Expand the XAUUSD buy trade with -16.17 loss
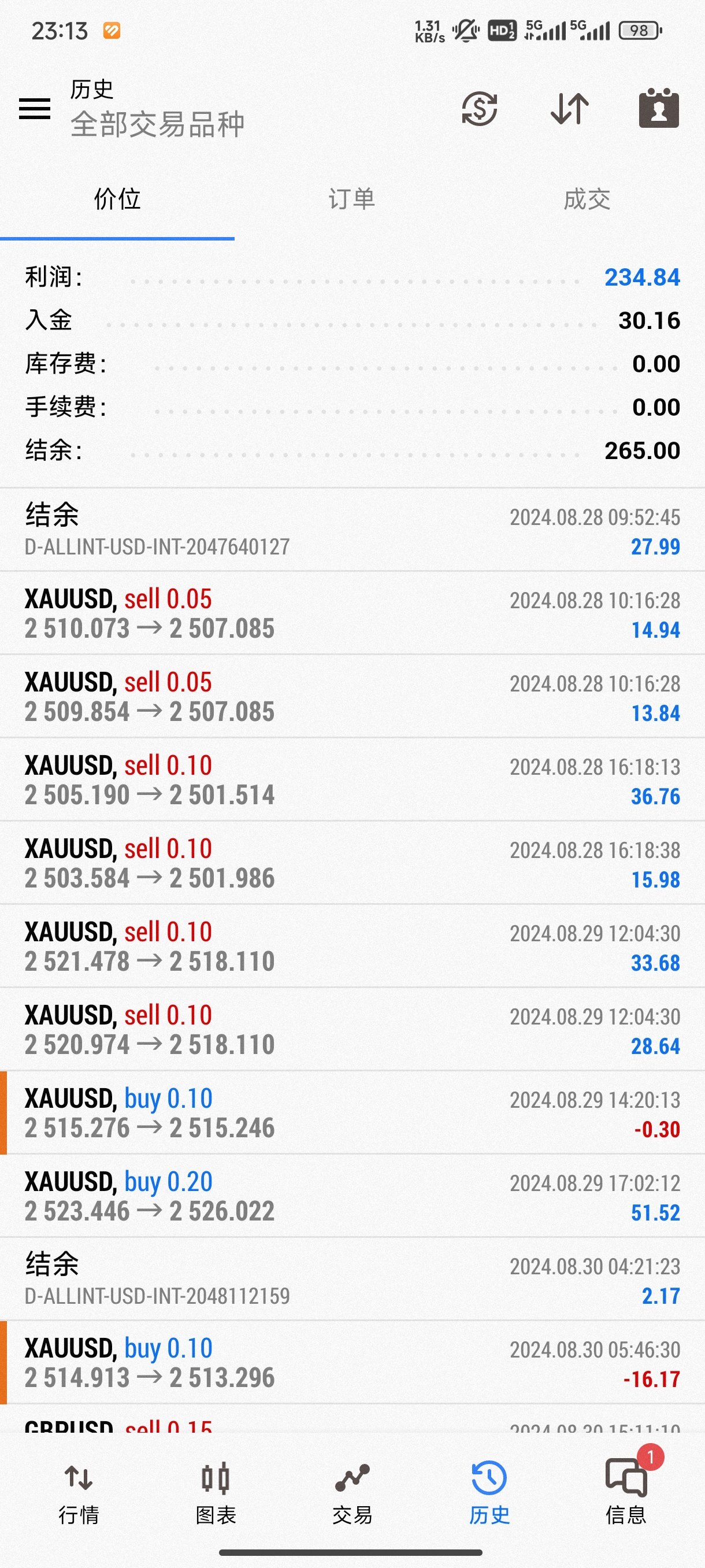This screenshot has width=705, height=1568. pyautogui.click(x=352, y=1363)
